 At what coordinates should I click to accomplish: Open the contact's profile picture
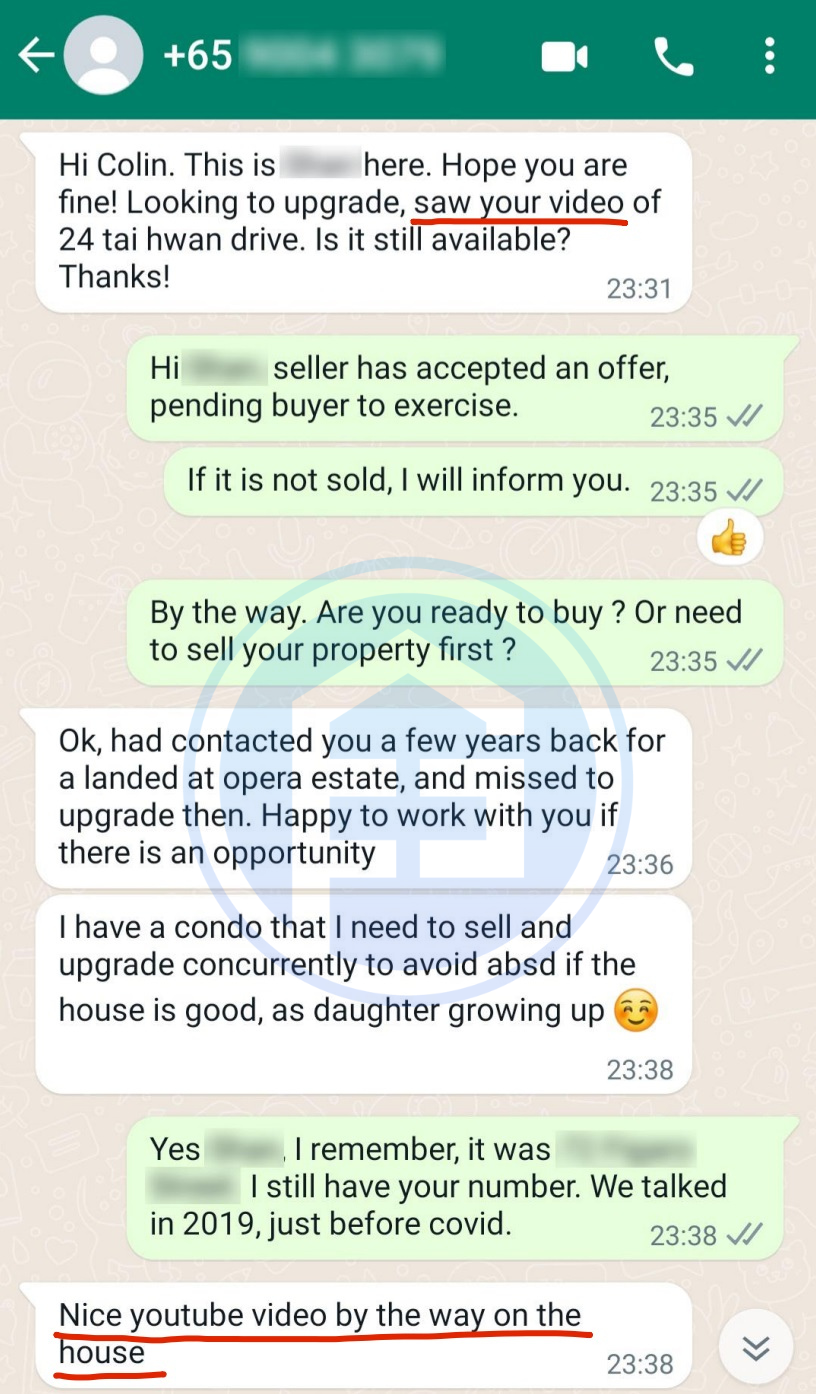[103, 56]
